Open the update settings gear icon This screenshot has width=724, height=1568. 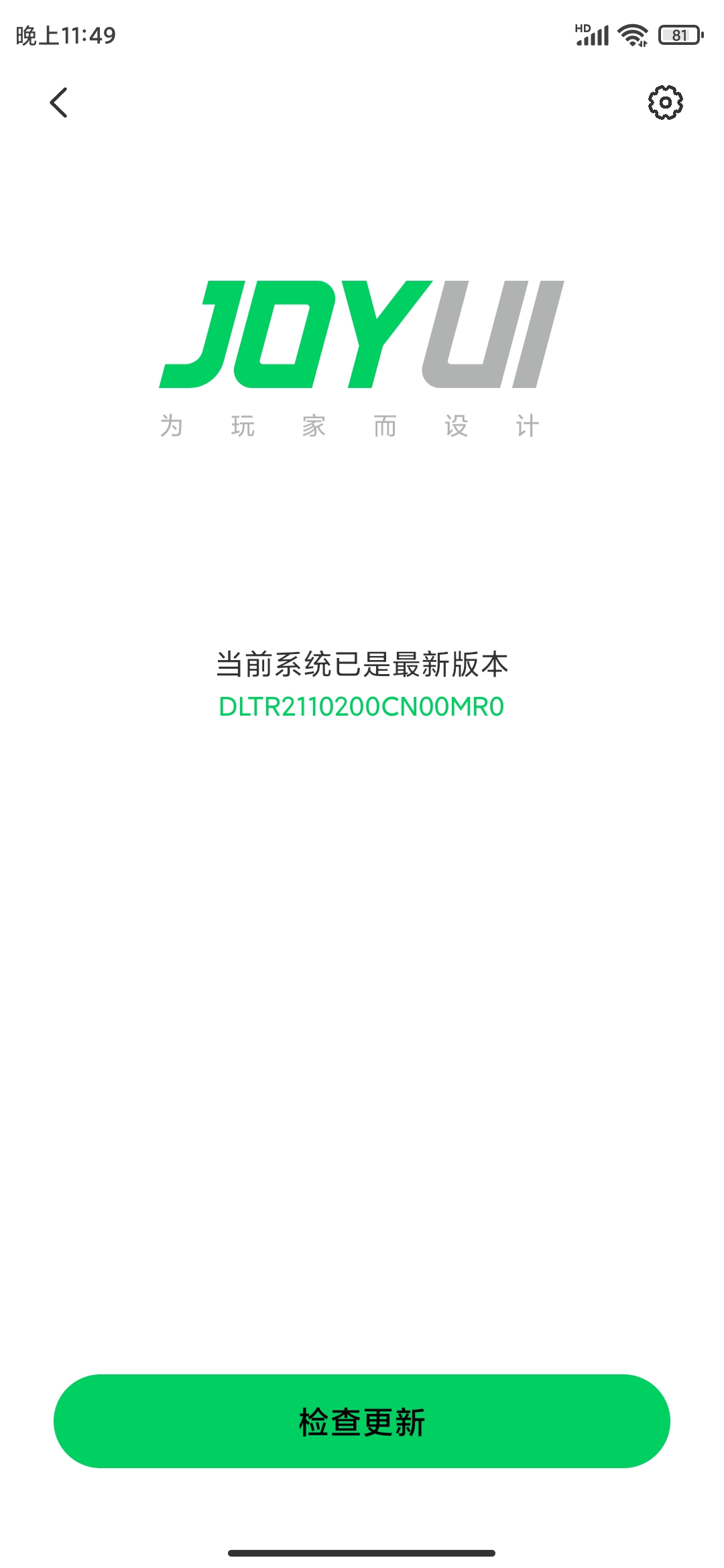665,103
